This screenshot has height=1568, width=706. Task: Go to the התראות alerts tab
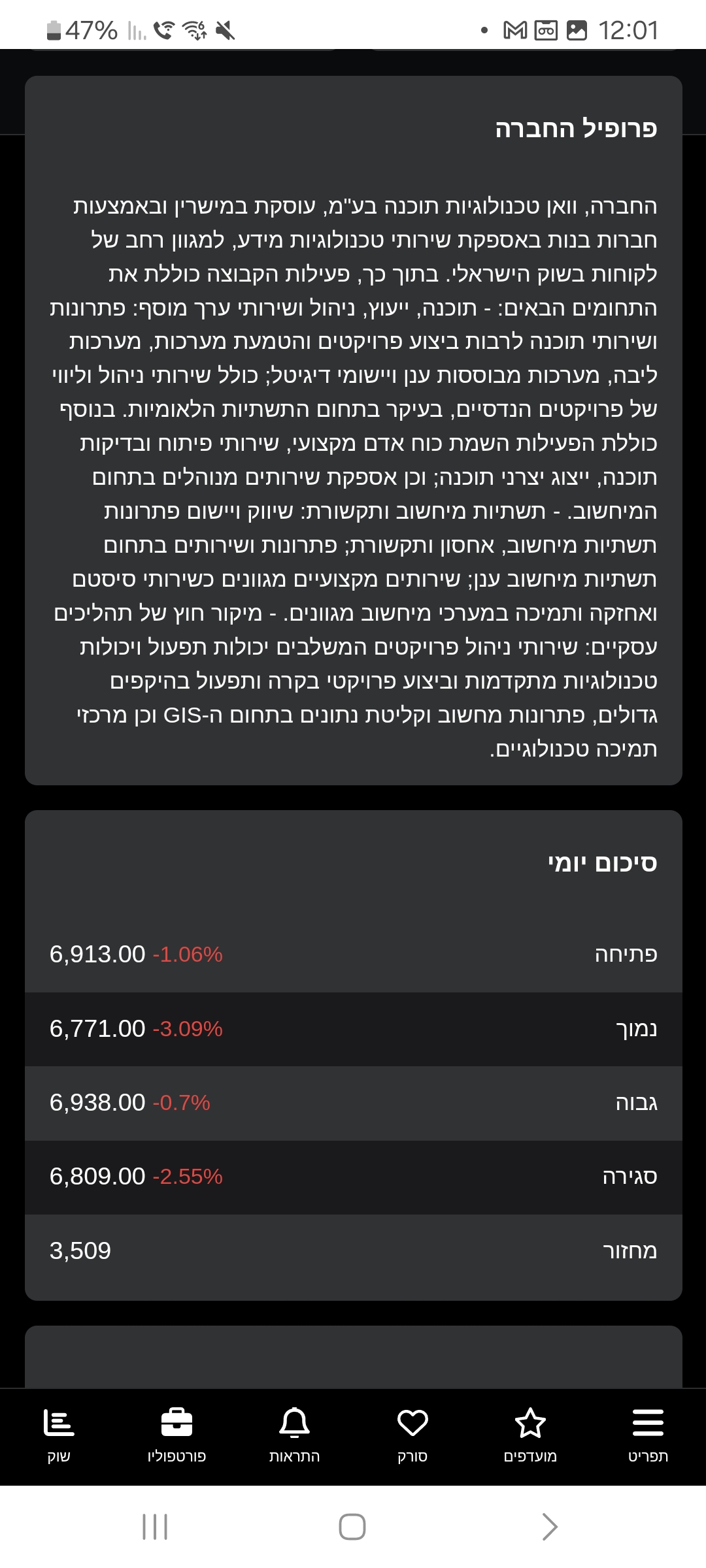295,1435
